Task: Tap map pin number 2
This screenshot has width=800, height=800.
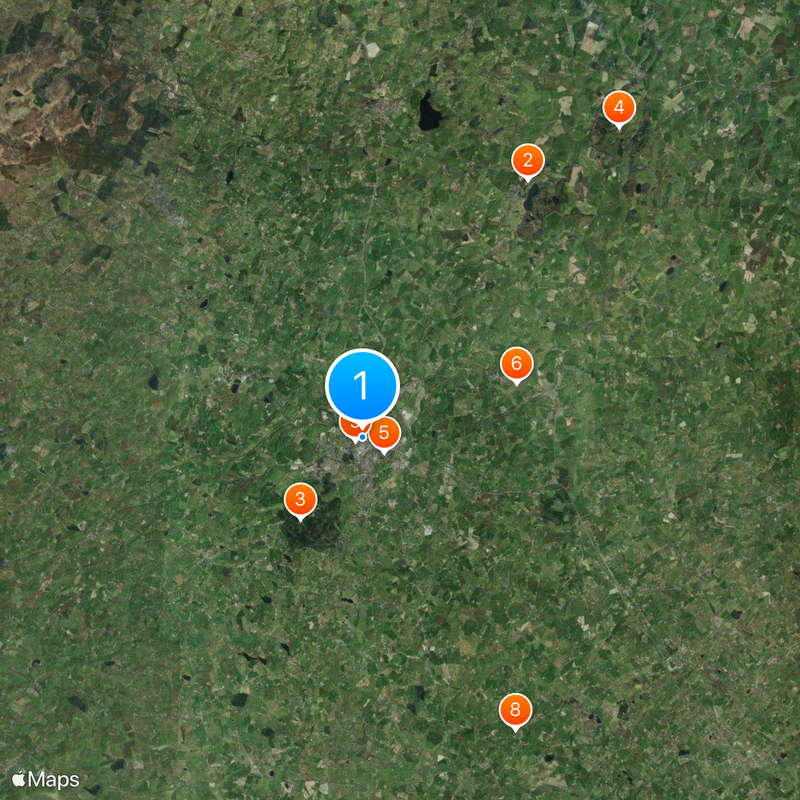Action: (527, 160)
